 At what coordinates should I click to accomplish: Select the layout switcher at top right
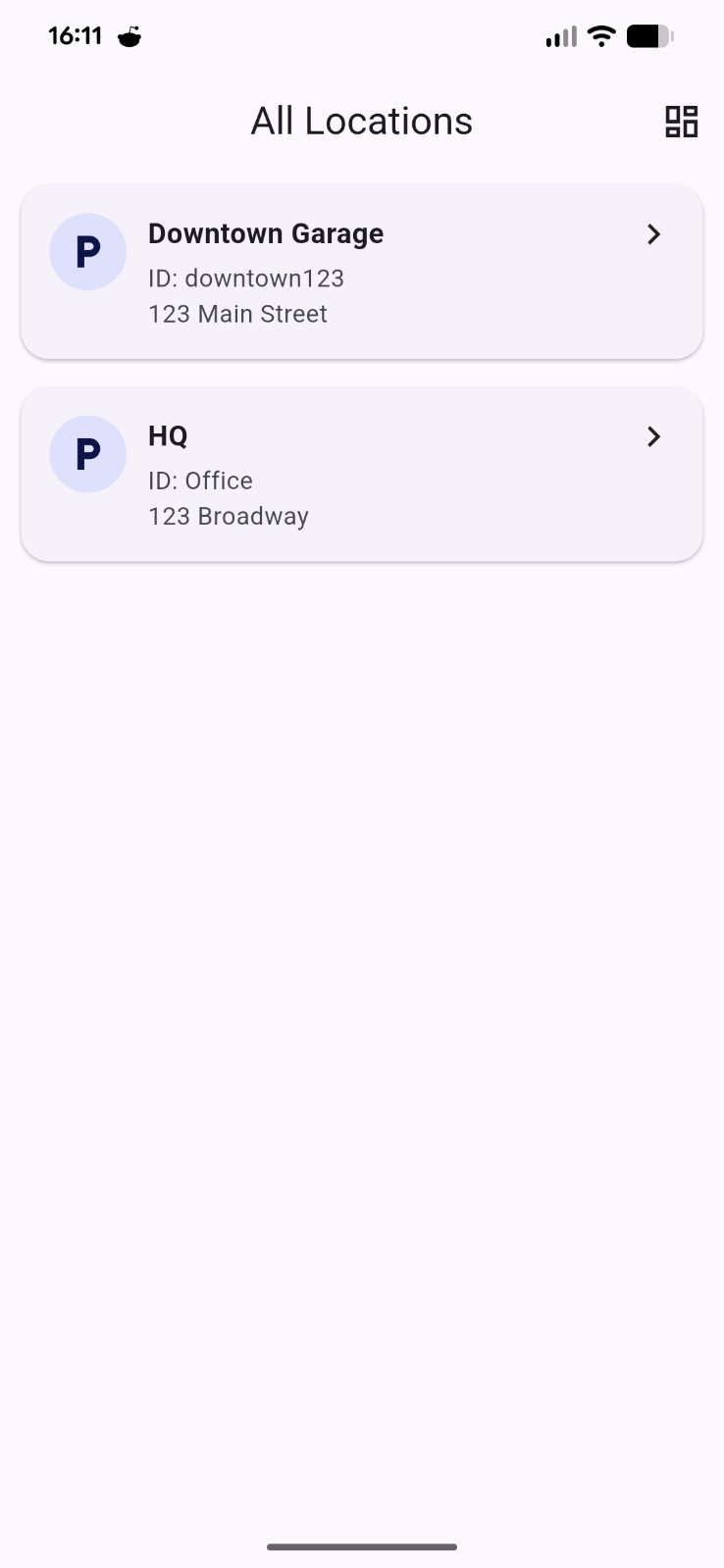point(681,122)
